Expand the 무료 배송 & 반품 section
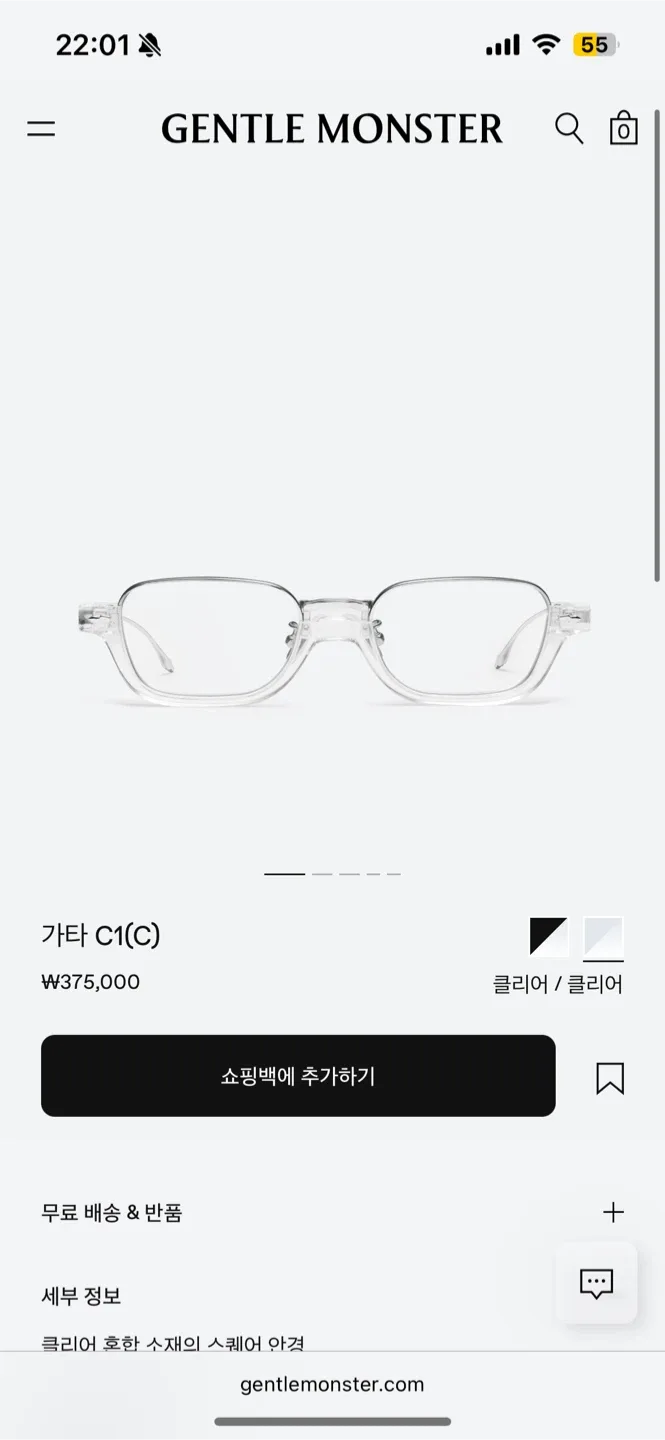Screen dimensions: 665x1440 pos(613,1212)
